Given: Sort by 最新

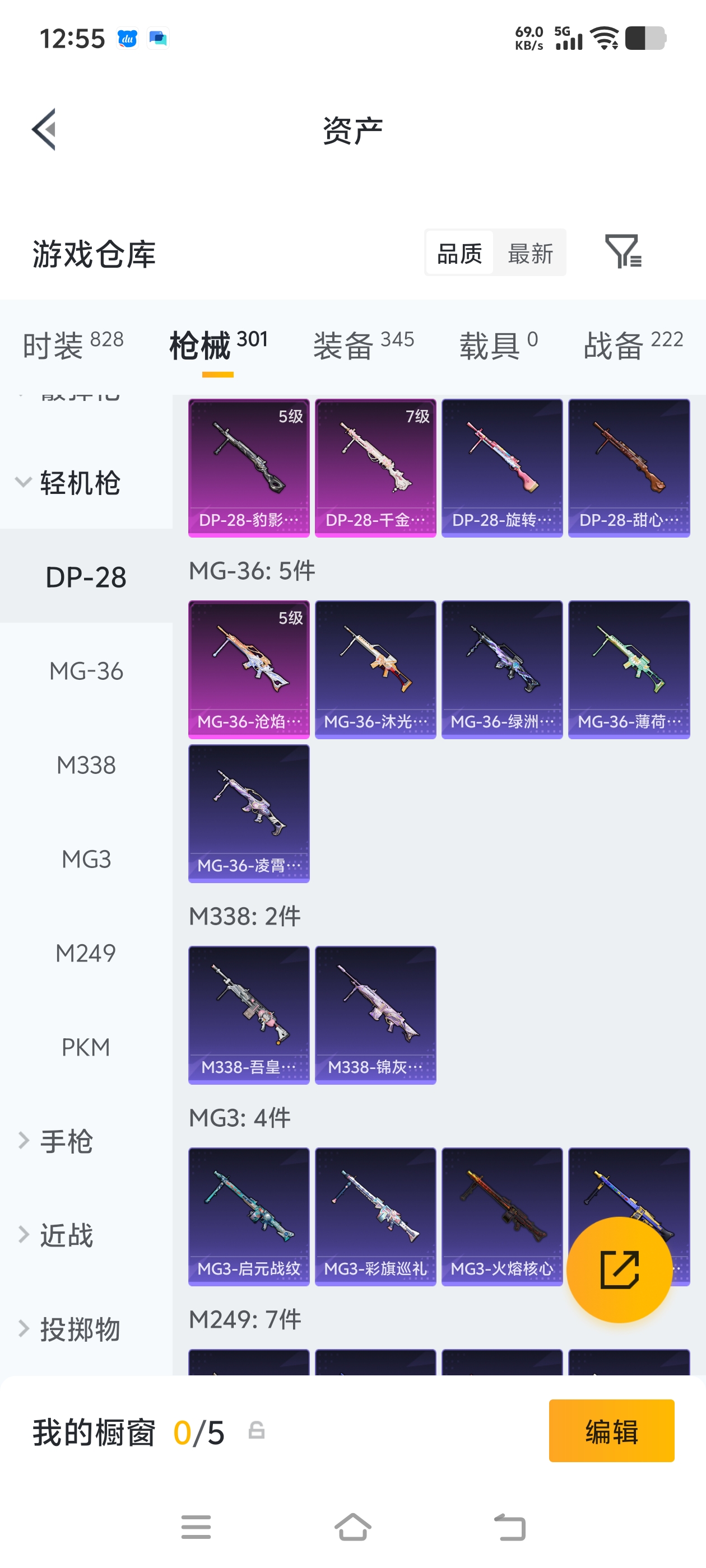Looking at the screenshot, I should click(530, 253).
